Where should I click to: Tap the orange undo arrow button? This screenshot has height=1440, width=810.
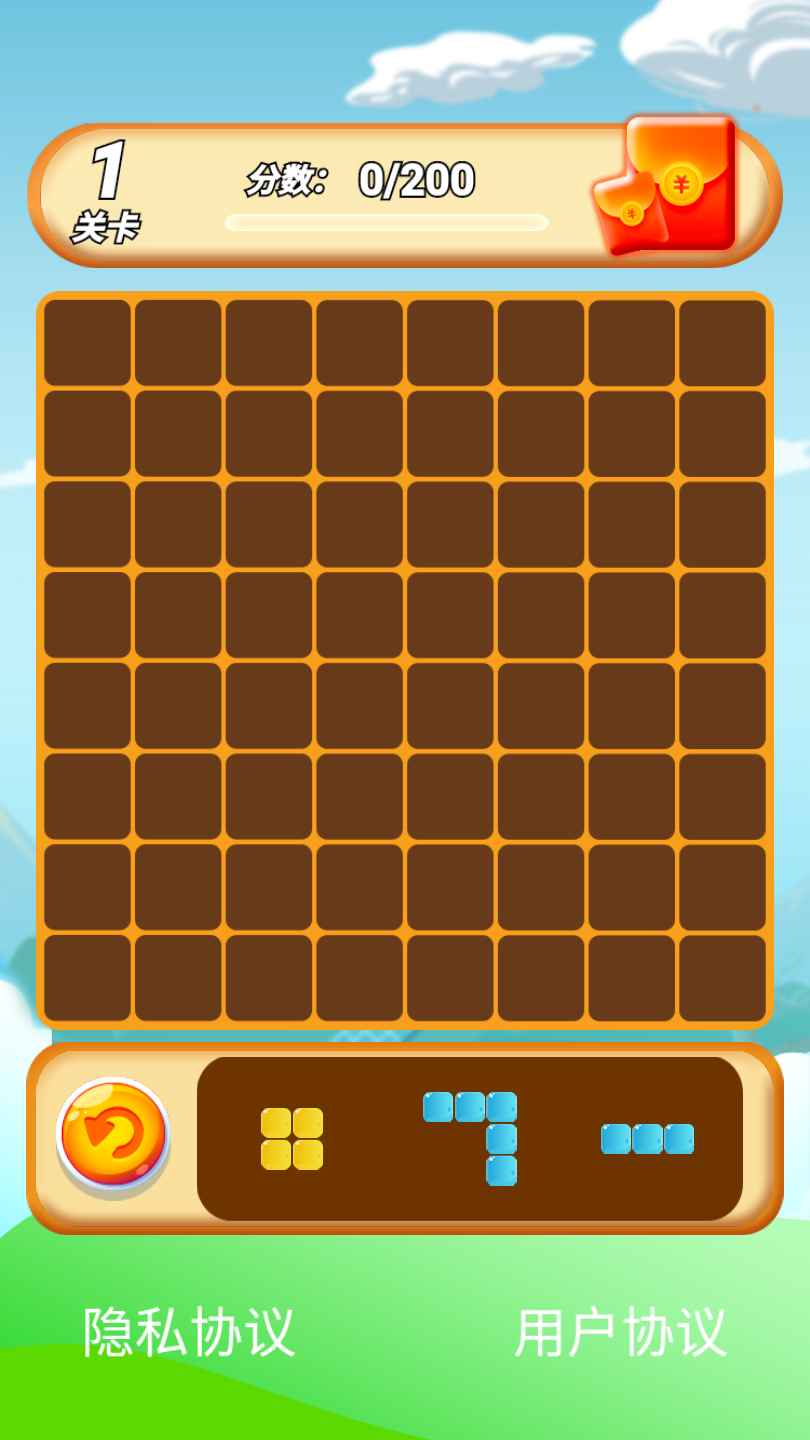point(113,1135)
